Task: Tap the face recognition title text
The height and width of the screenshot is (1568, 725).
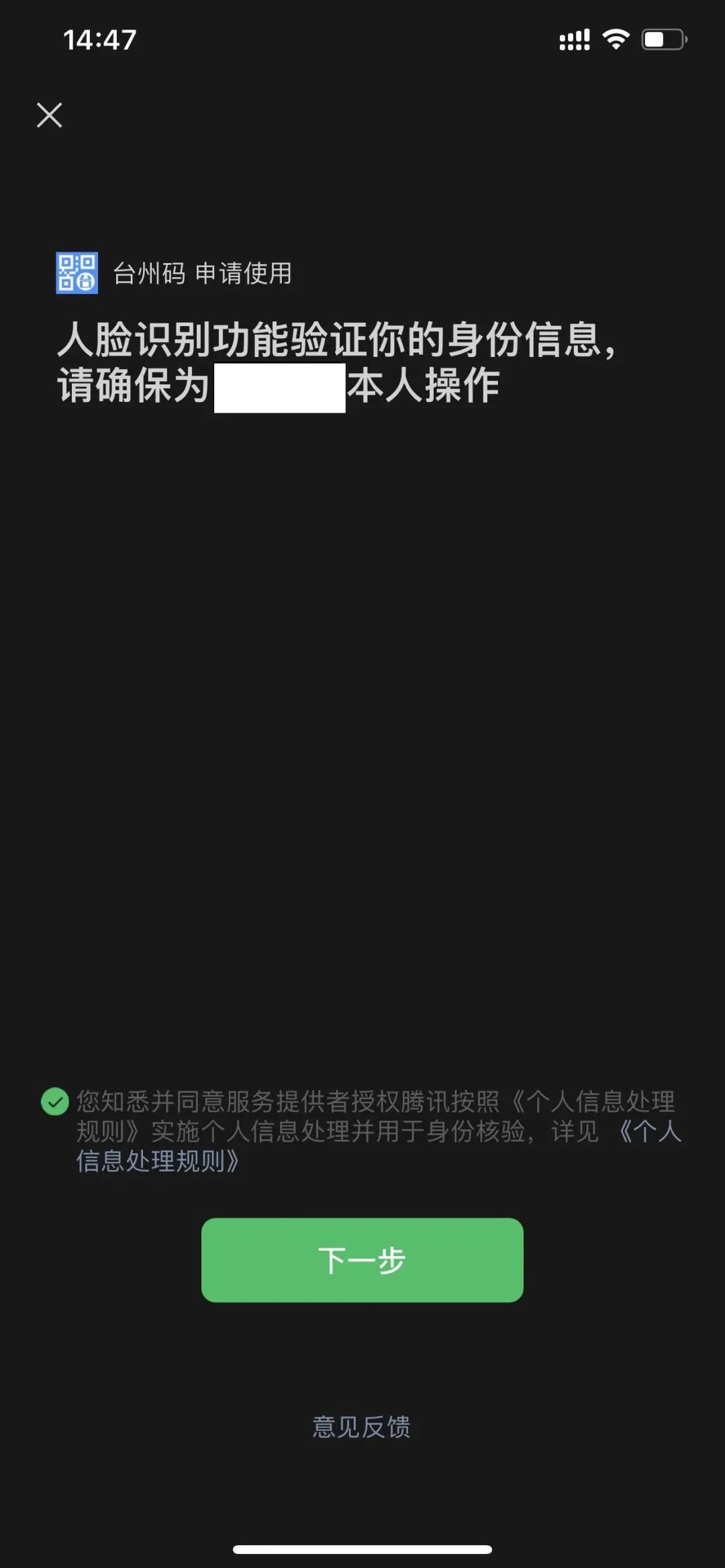Action: coord(339,341)
